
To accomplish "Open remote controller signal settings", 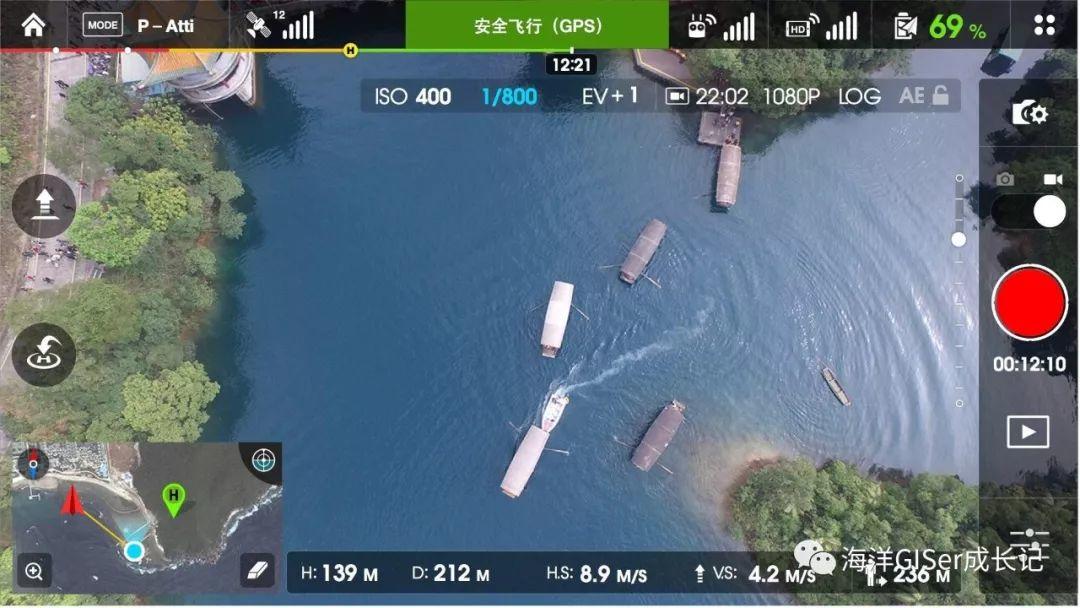I will tap(720, 25).
